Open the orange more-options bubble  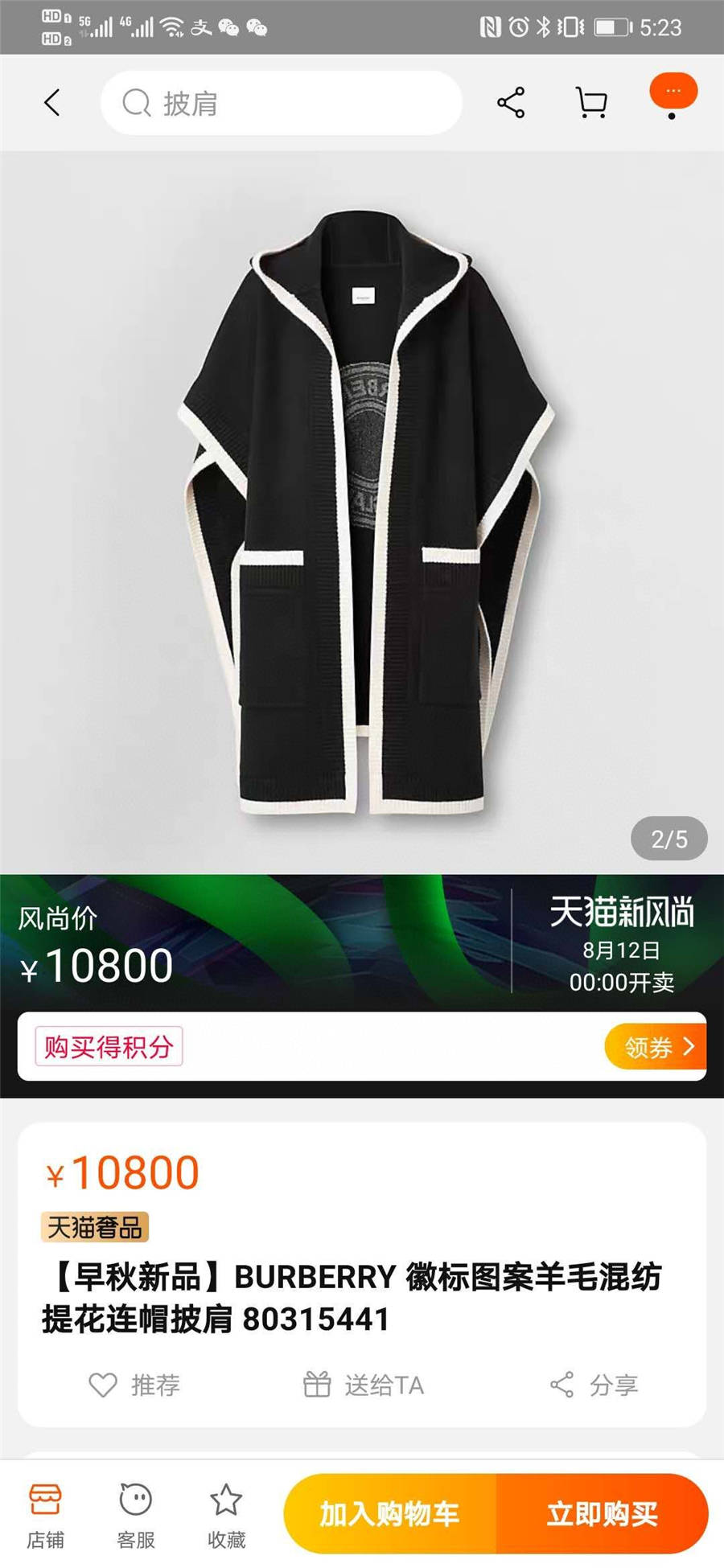click(x=673, y=92)
